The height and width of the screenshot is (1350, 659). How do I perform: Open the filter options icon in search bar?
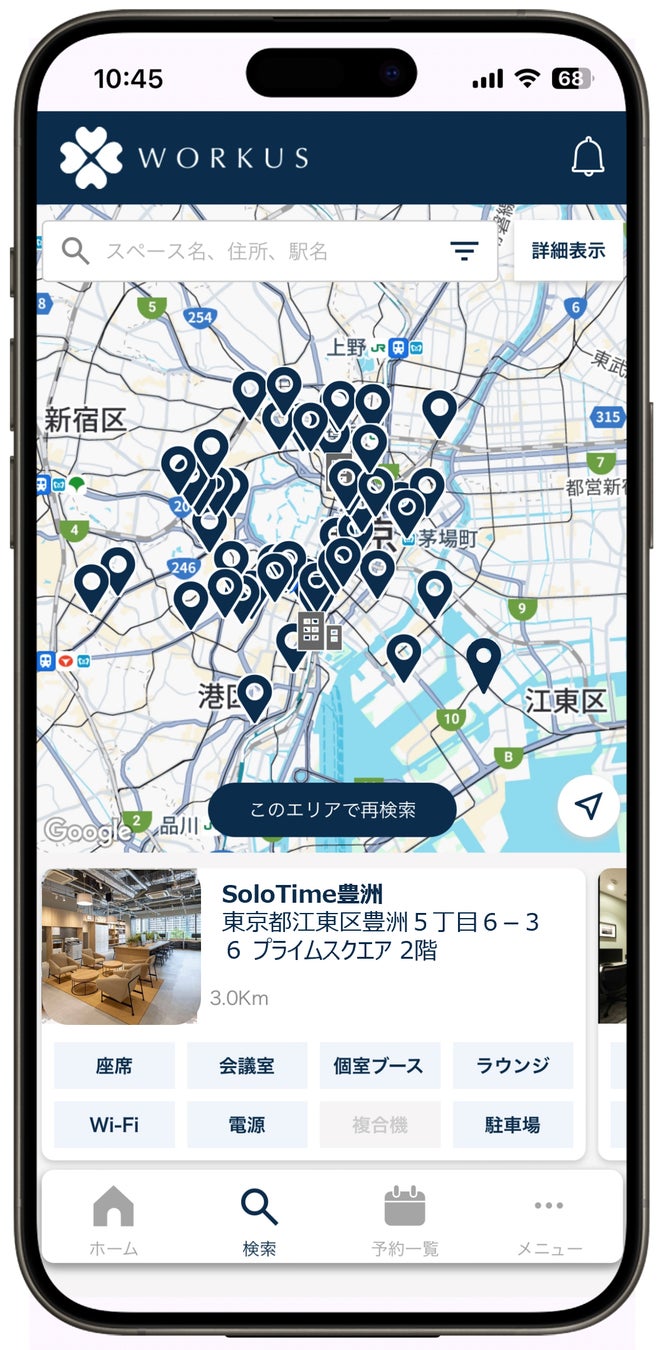point(464,251)
